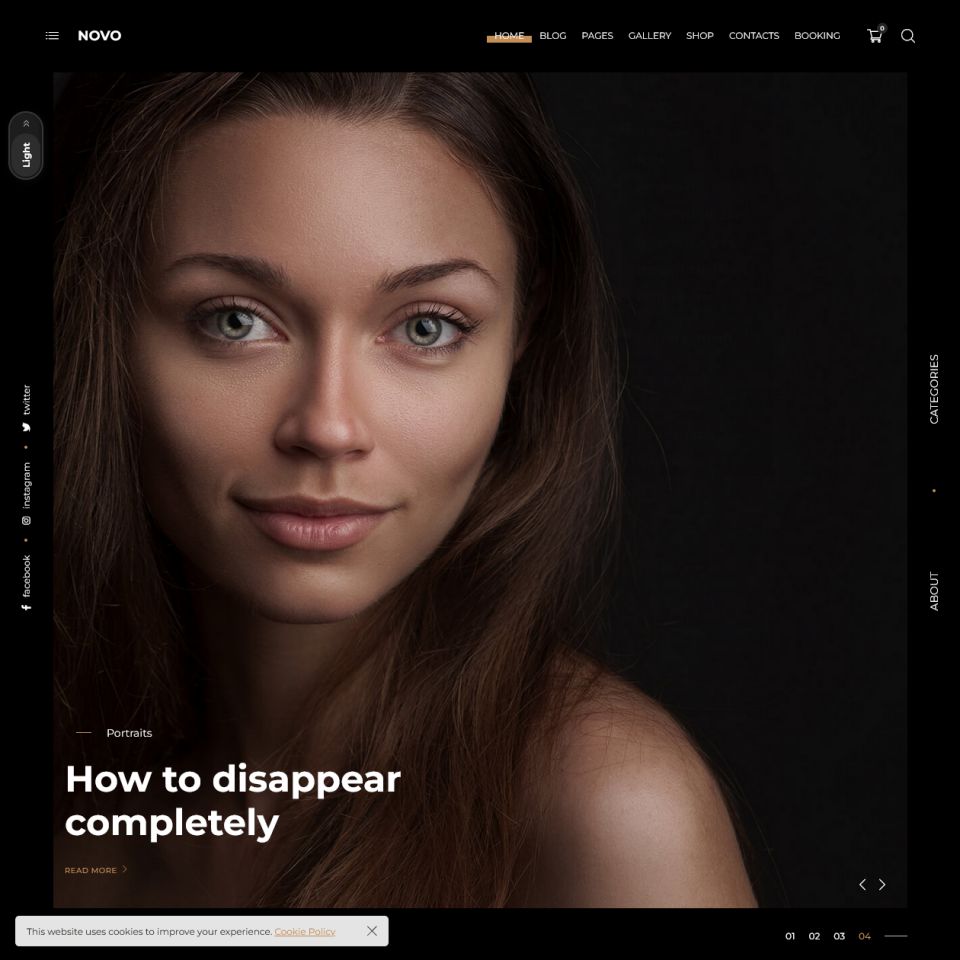The image size is (960, 960).
Task: Open the shopping cart
Action: tap(875, 36)
